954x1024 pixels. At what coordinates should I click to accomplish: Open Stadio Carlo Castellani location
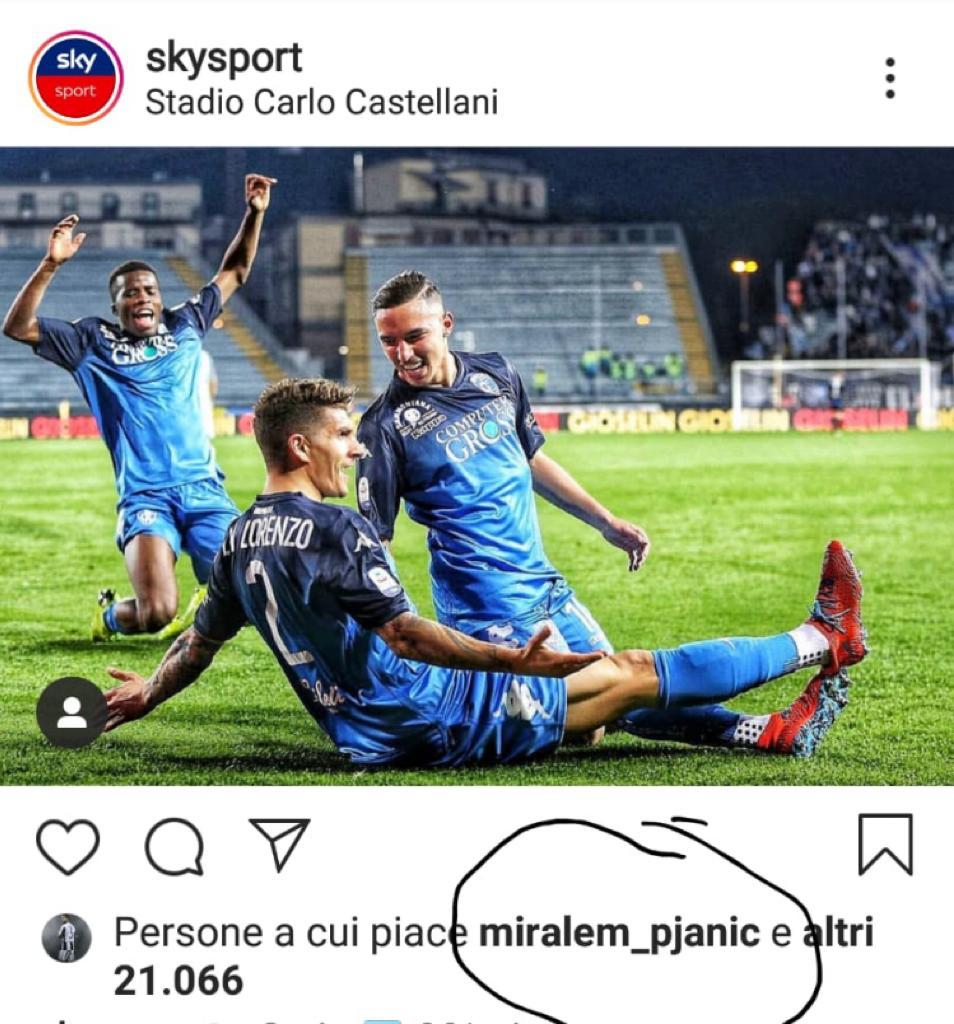click(321, 102)
